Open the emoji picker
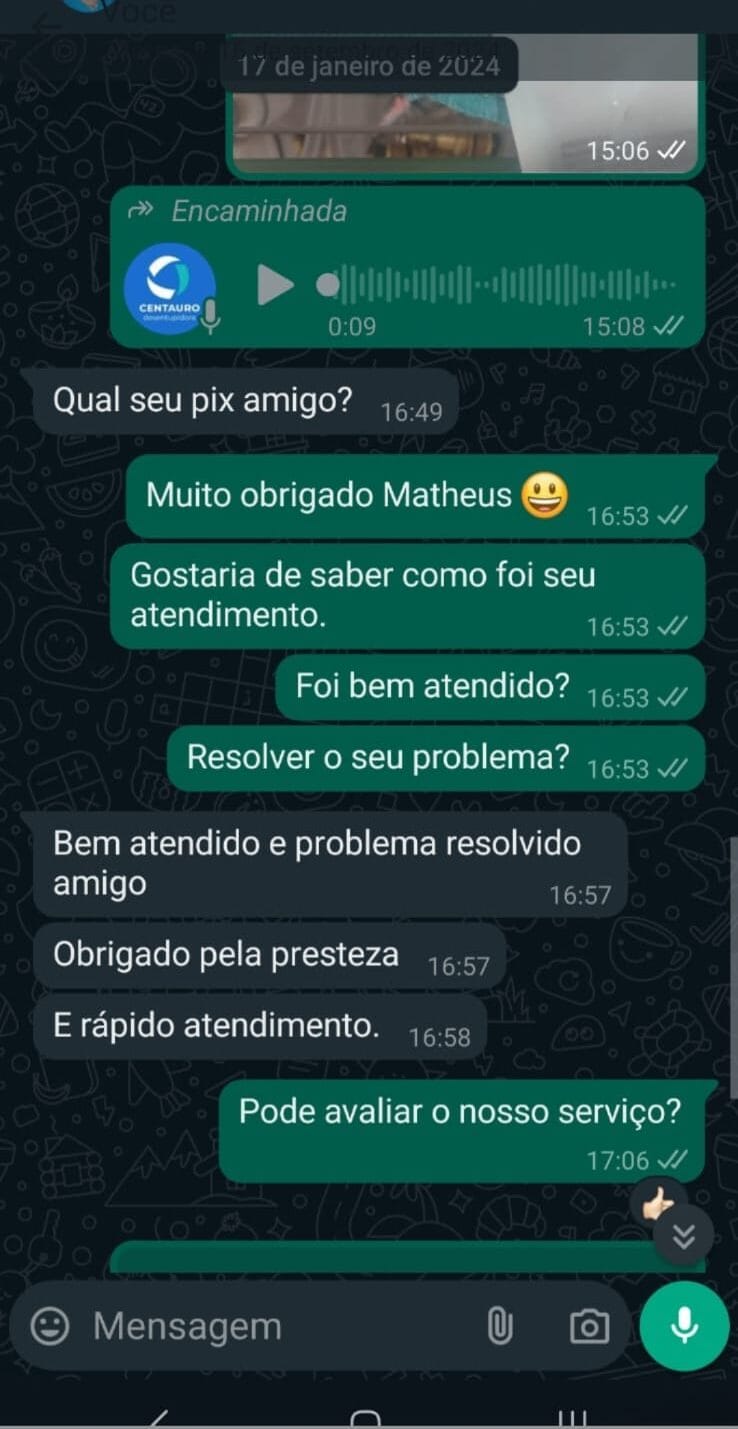 click(x=47, y=1326)
